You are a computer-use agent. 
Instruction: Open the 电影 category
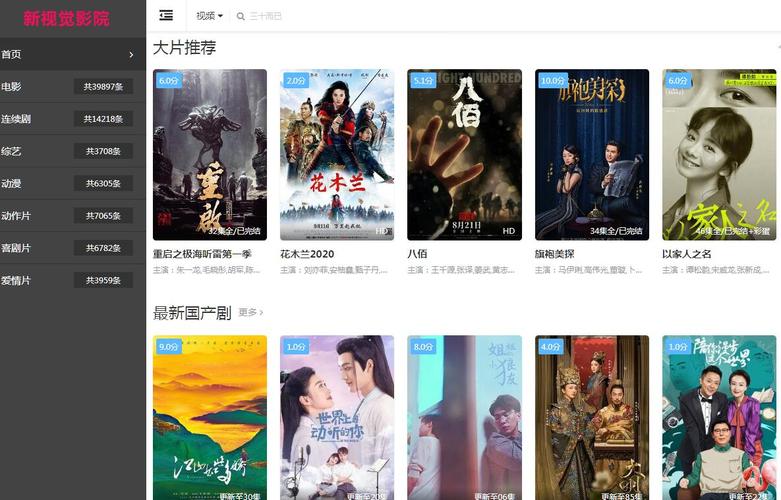pyautogui.click(x=72, y=86)
